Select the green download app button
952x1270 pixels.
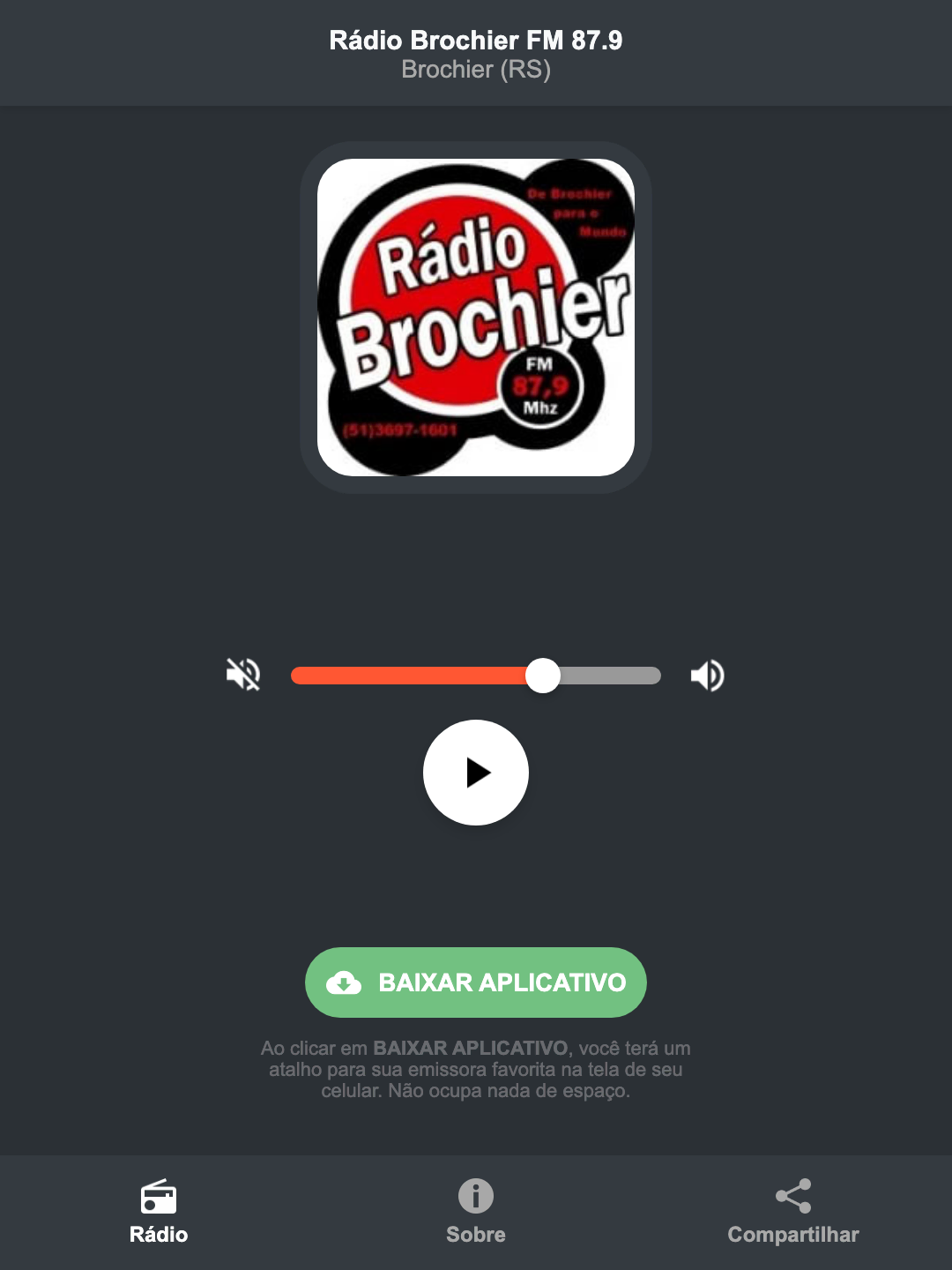pos(475,982)
